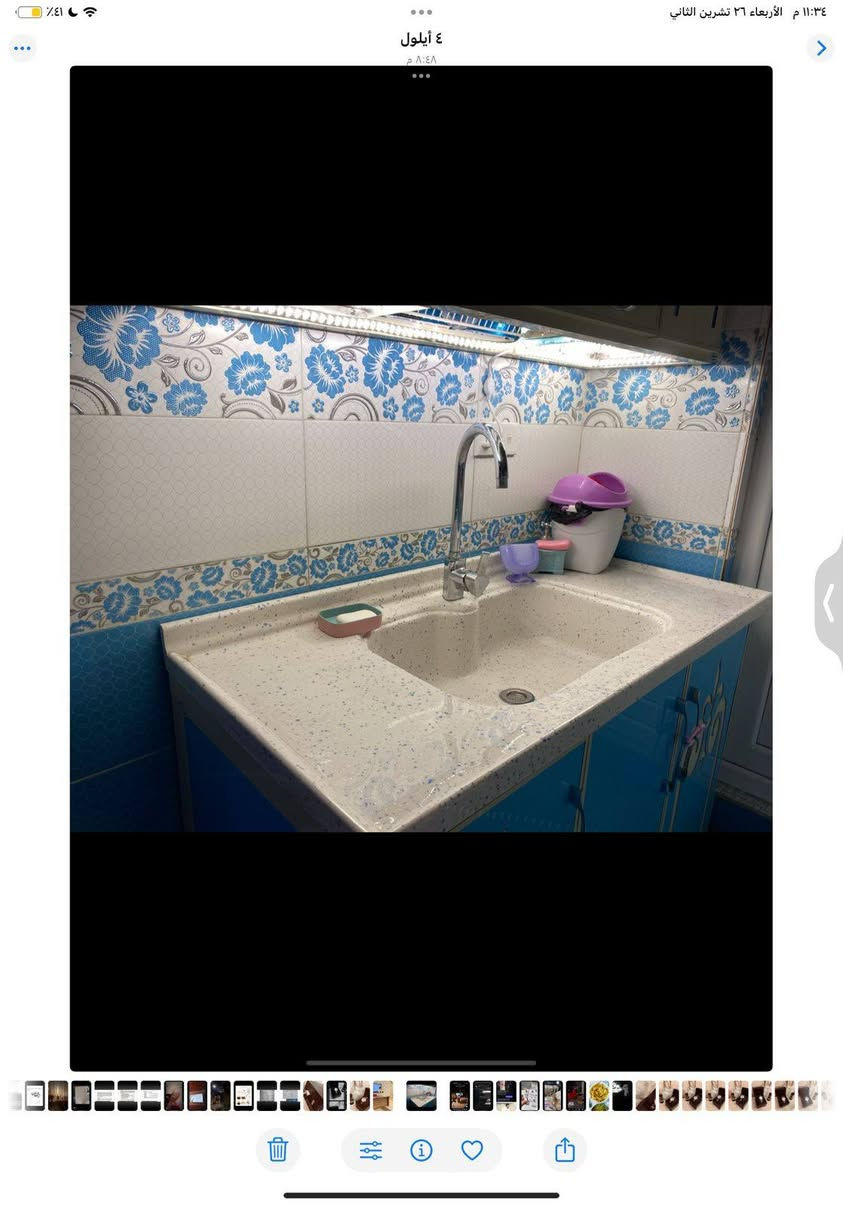Share this photo

click(x=565, y=1150)
